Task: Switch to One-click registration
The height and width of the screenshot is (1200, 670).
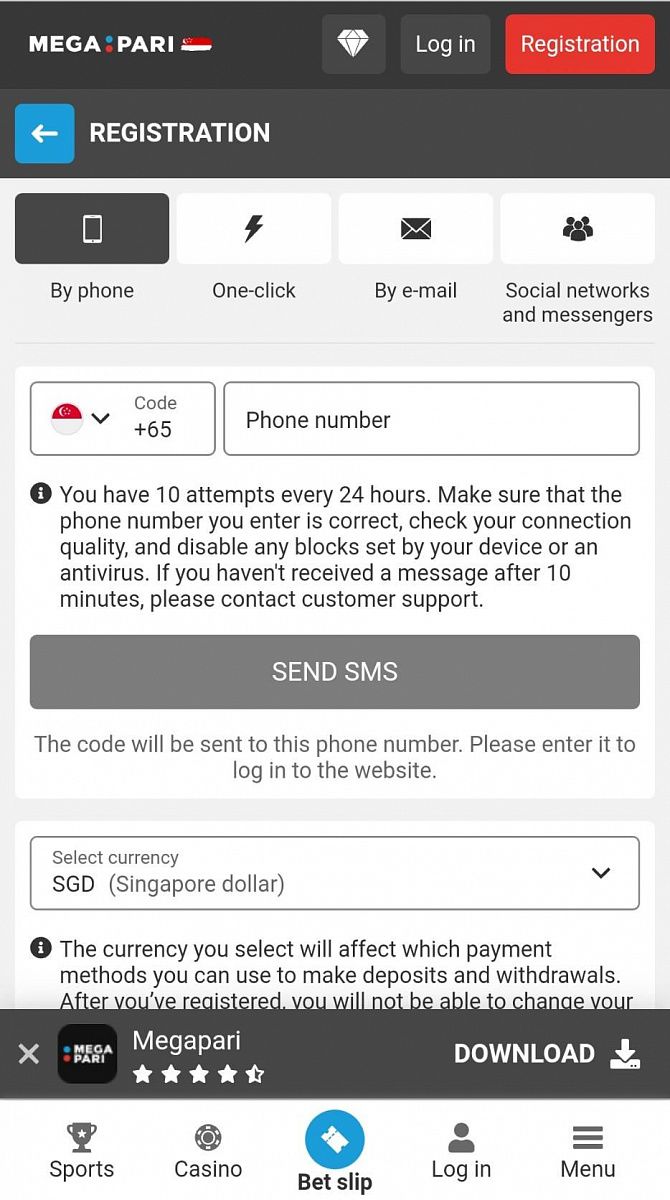Action: pos(254,229)
